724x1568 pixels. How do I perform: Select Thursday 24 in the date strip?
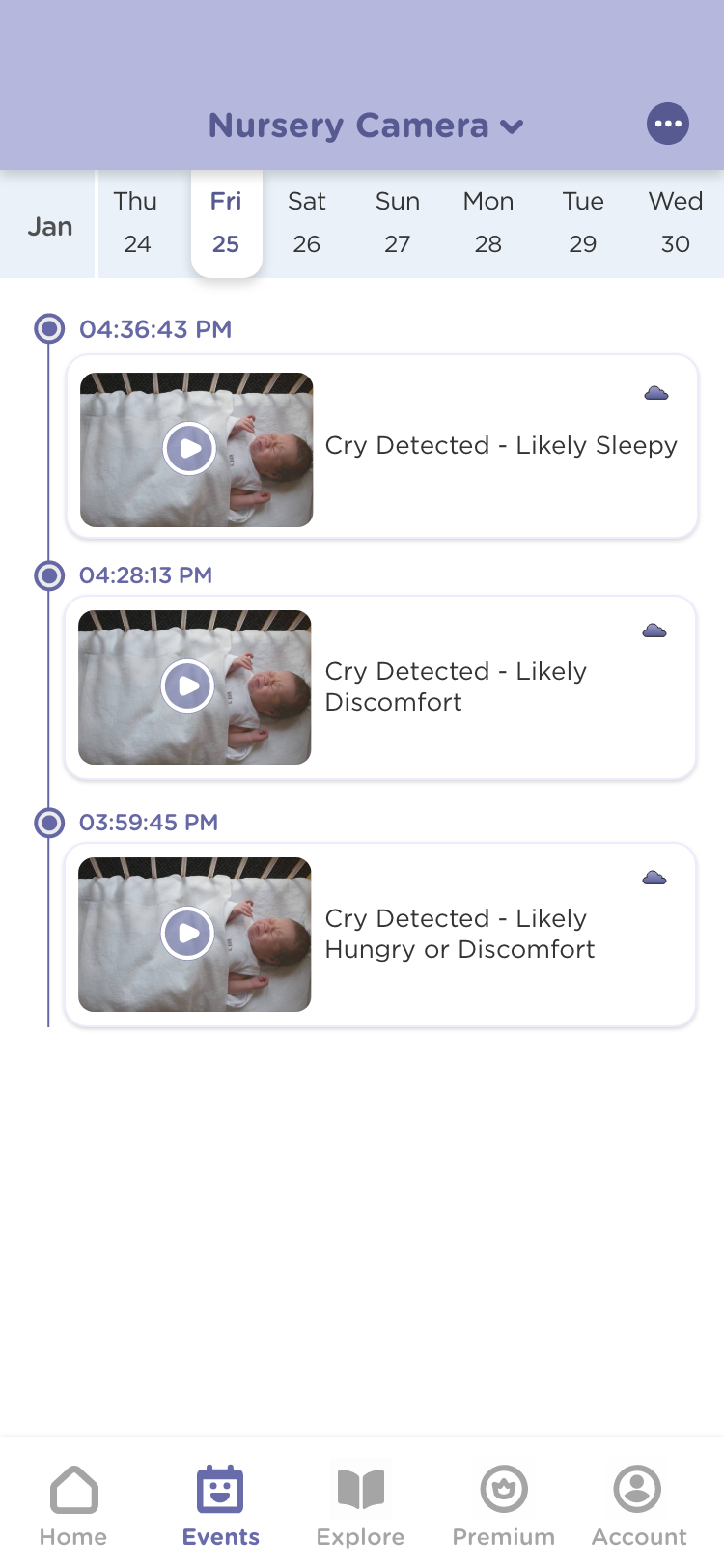pos(136,223)
